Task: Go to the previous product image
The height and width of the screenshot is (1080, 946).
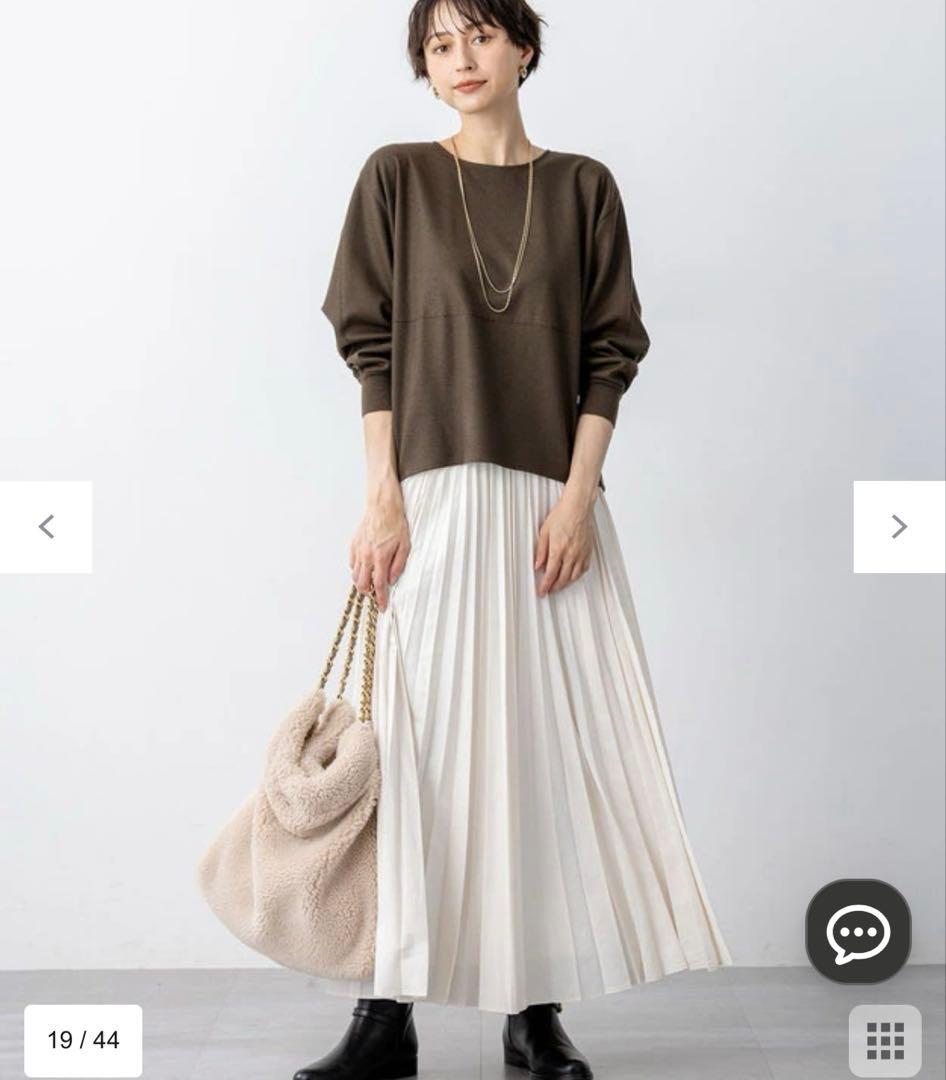Action: 46,527
